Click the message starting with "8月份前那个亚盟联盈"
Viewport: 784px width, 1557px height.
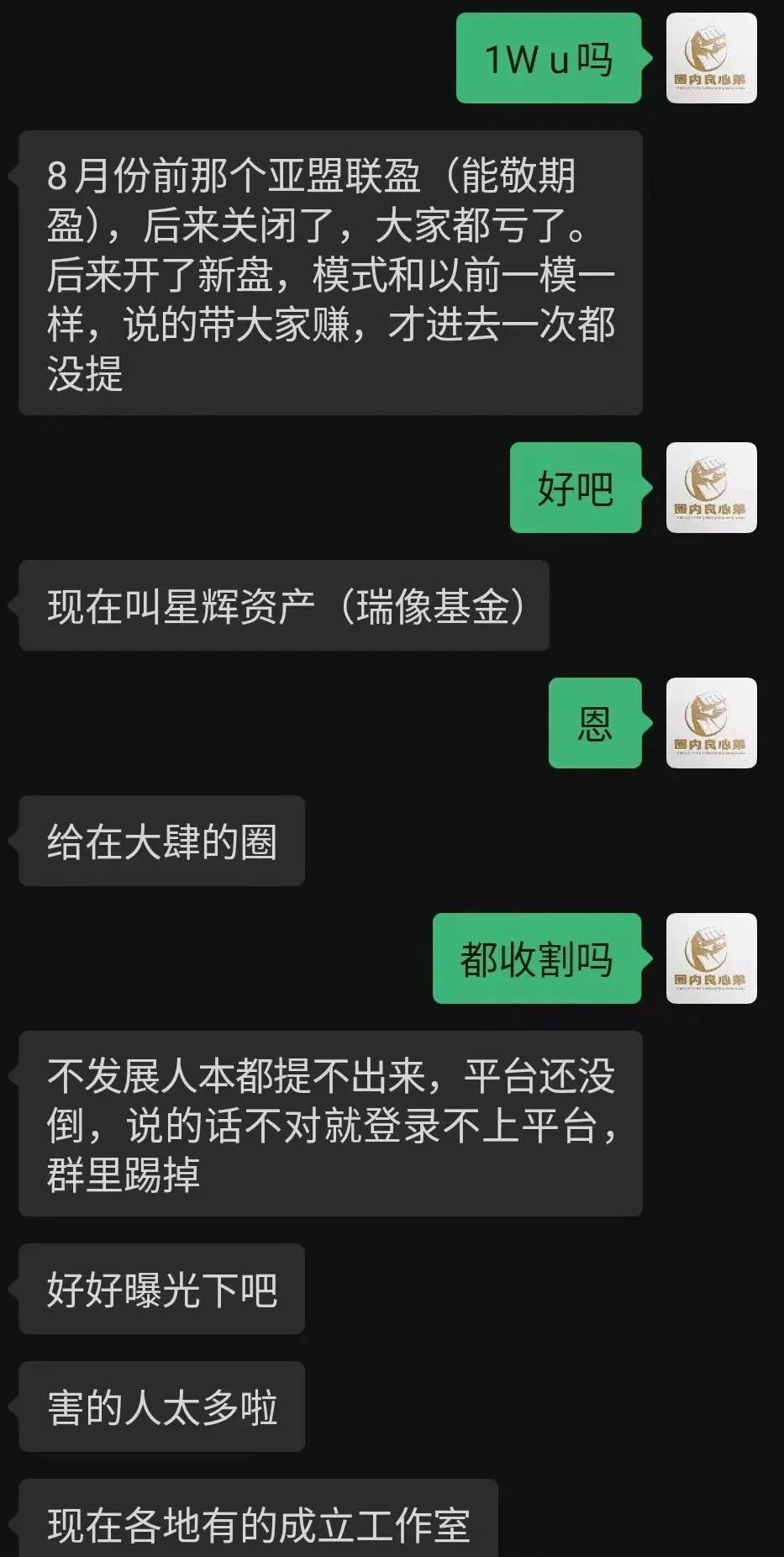pos(328,269)
